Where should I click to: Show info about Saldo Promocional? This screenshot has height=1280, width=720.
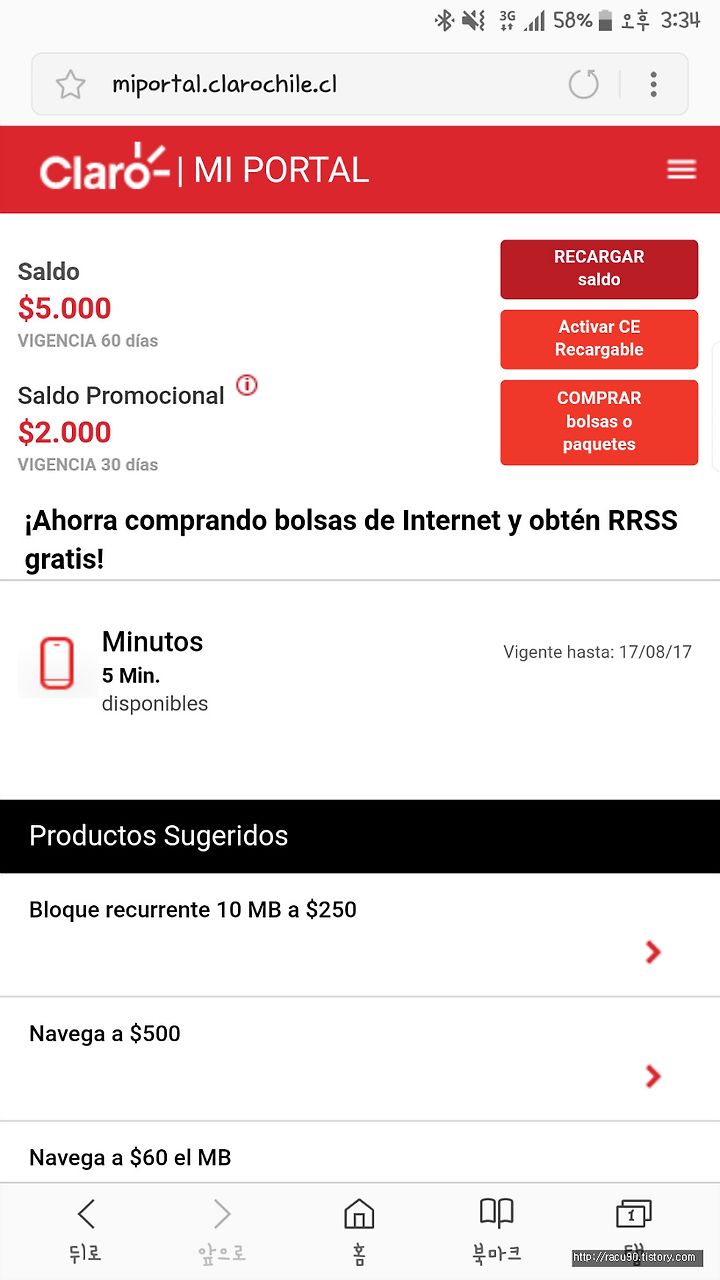(x=246, y=385)
